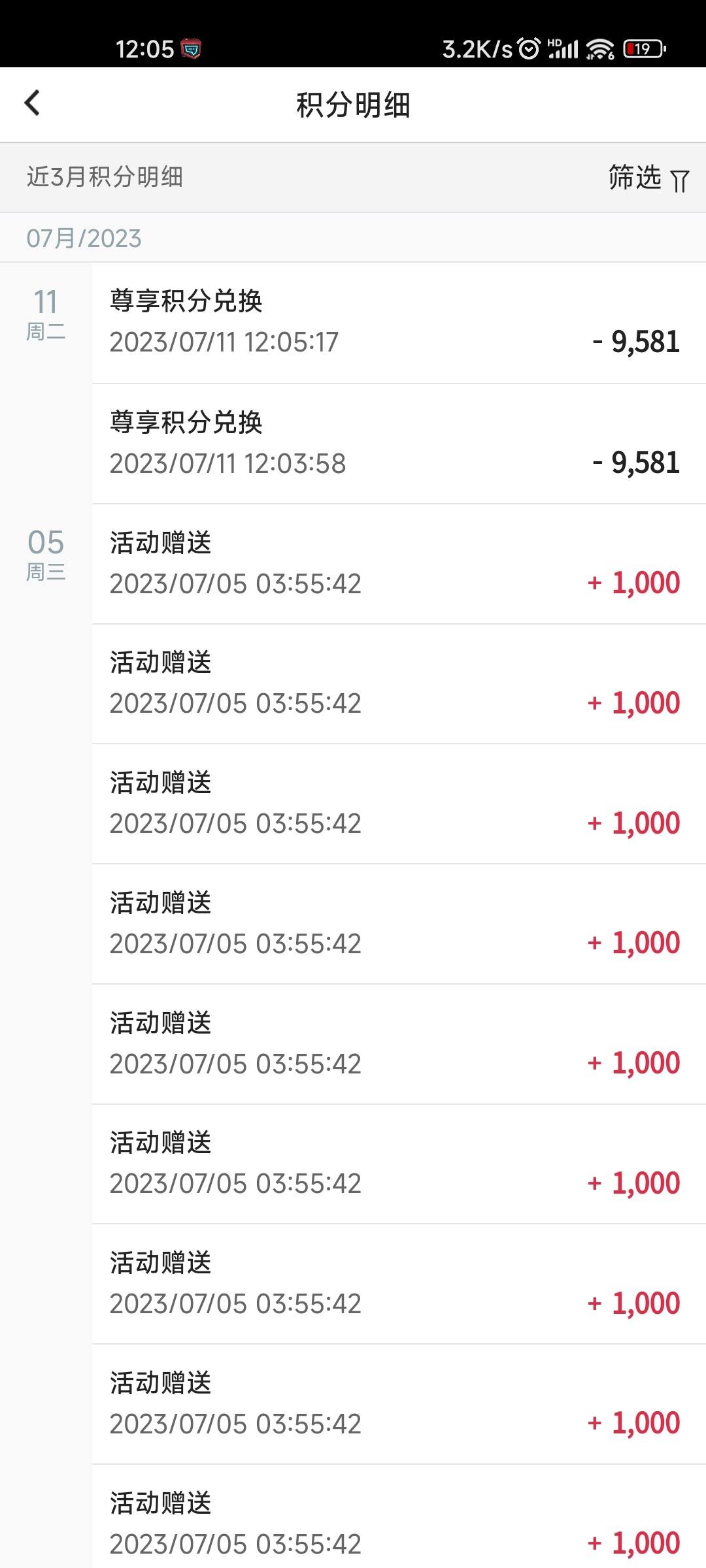
Task: Open the 尊享积分兑换 entry at 12:05:17
Action: click(399, 323)
